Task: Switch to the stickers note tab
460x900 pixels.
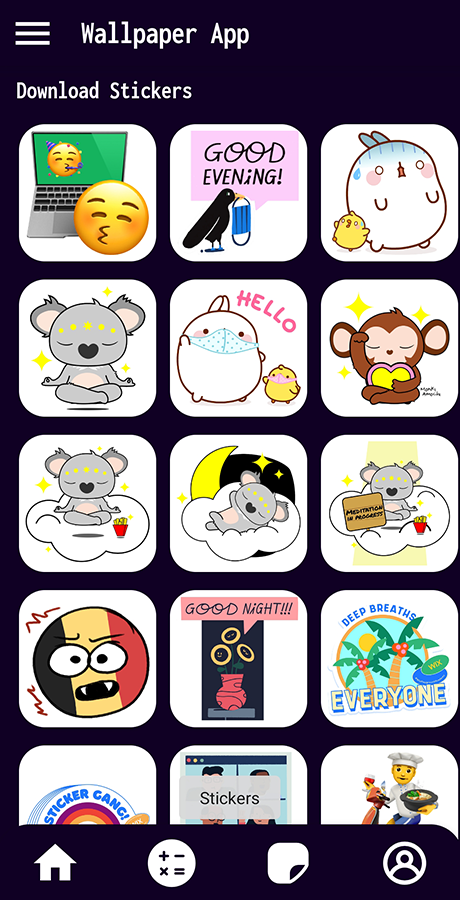Action: (x=288, y=863)
